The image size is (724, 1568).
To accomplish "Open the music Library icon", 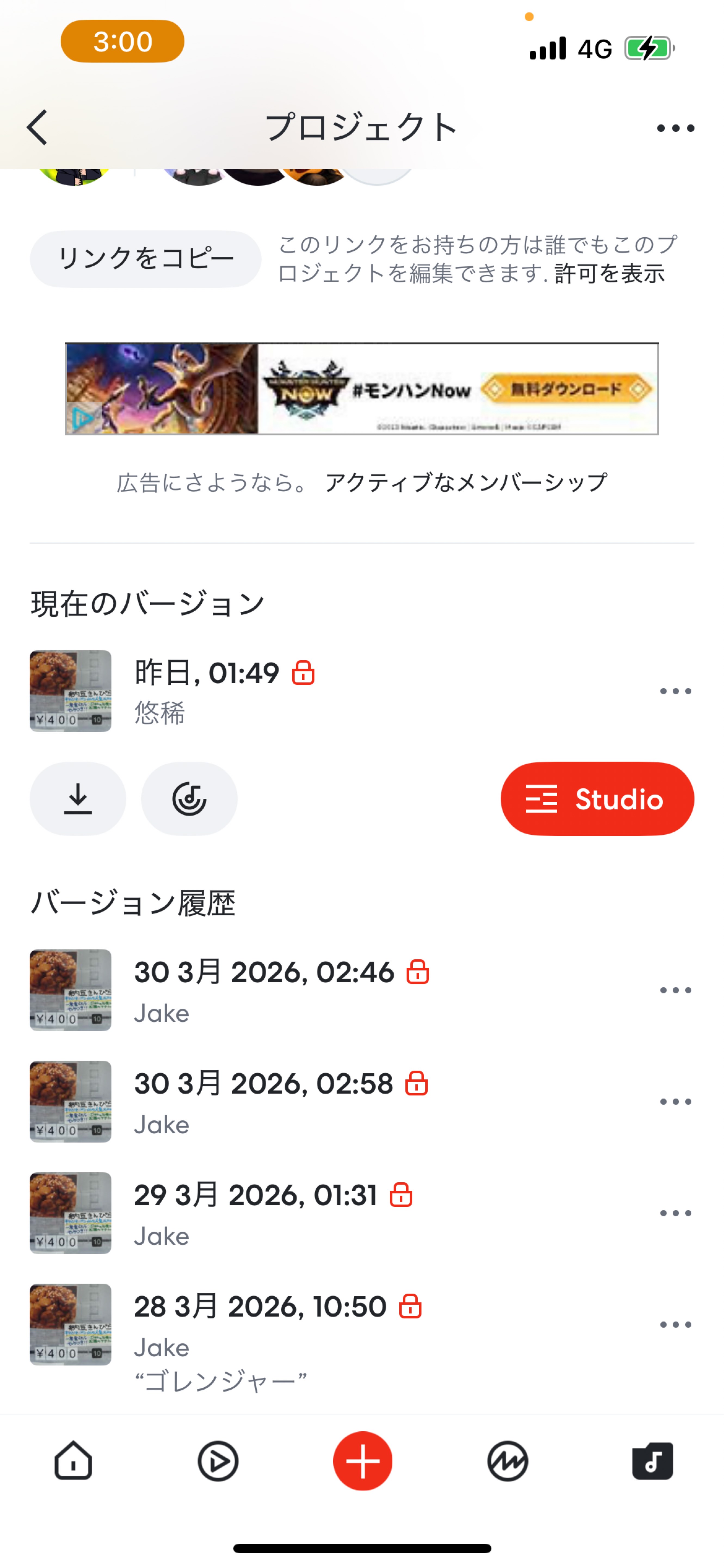I will point(652,1461).
